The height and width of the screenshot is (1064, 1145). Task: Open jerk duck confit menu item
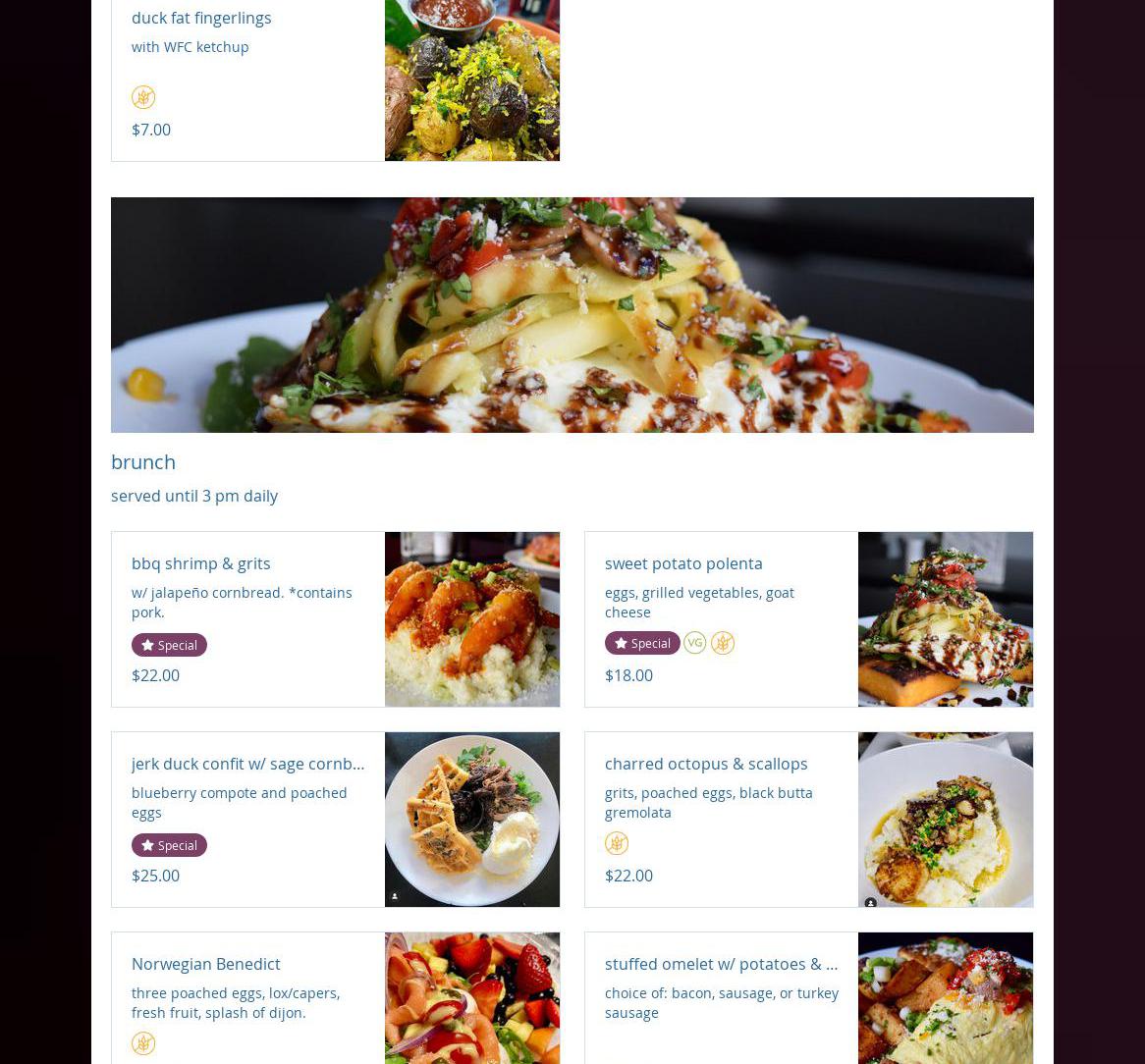(247, 764)
